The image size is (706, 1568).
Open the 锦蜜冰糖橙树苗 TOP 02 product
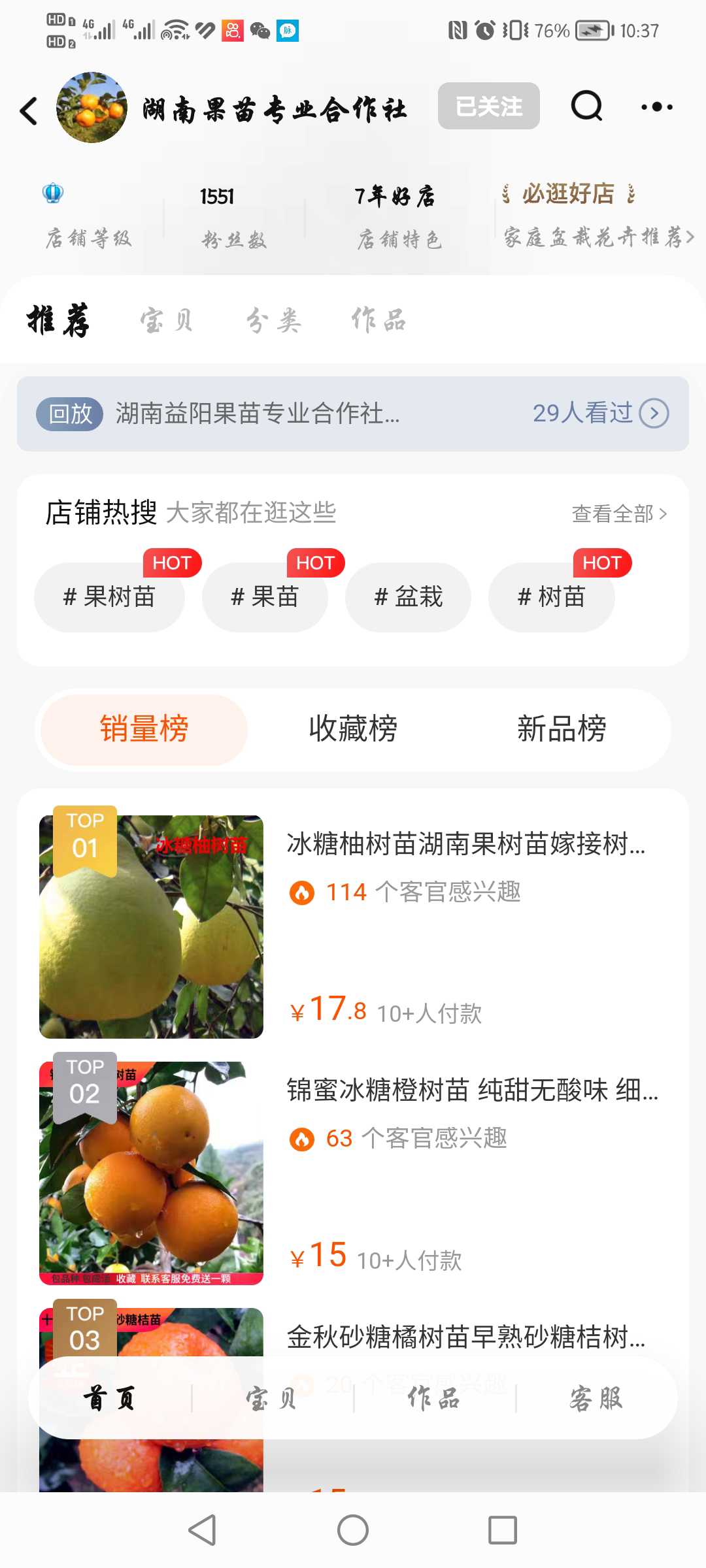click(353, 1173)
